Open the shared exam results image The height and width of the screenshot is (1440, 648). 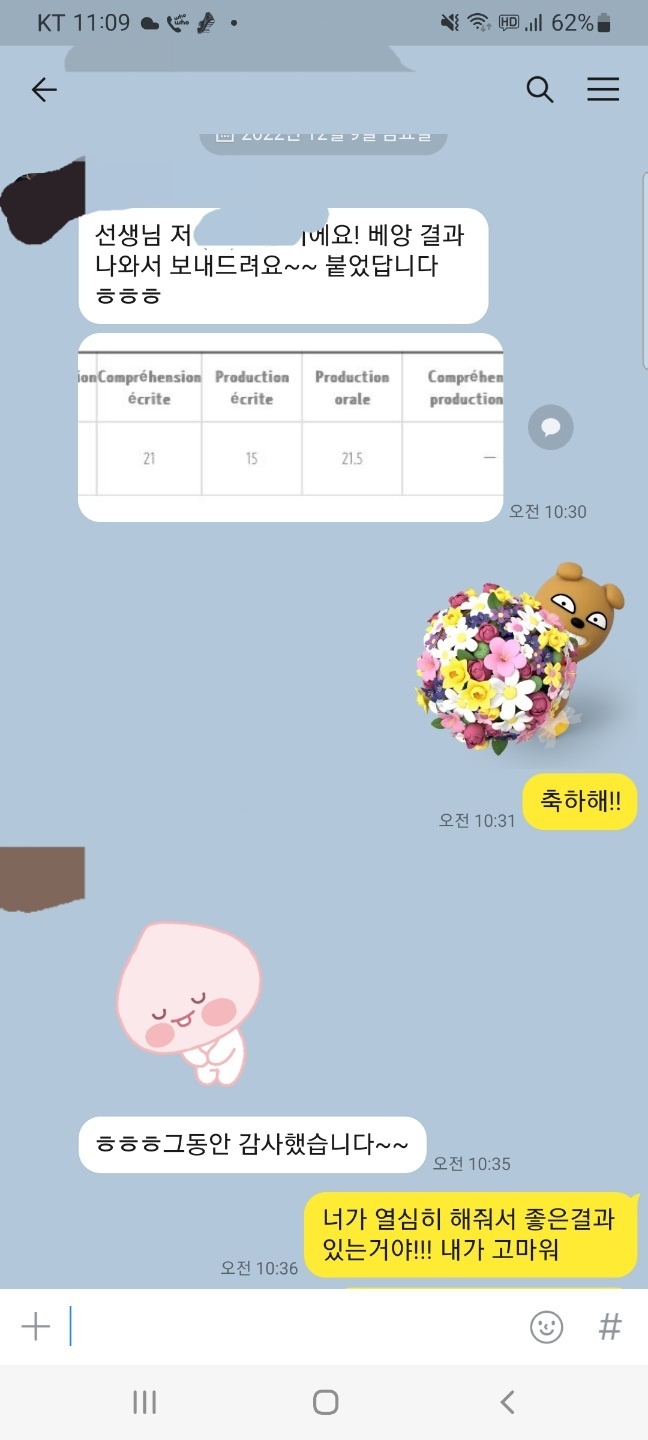tap(290, 427)
